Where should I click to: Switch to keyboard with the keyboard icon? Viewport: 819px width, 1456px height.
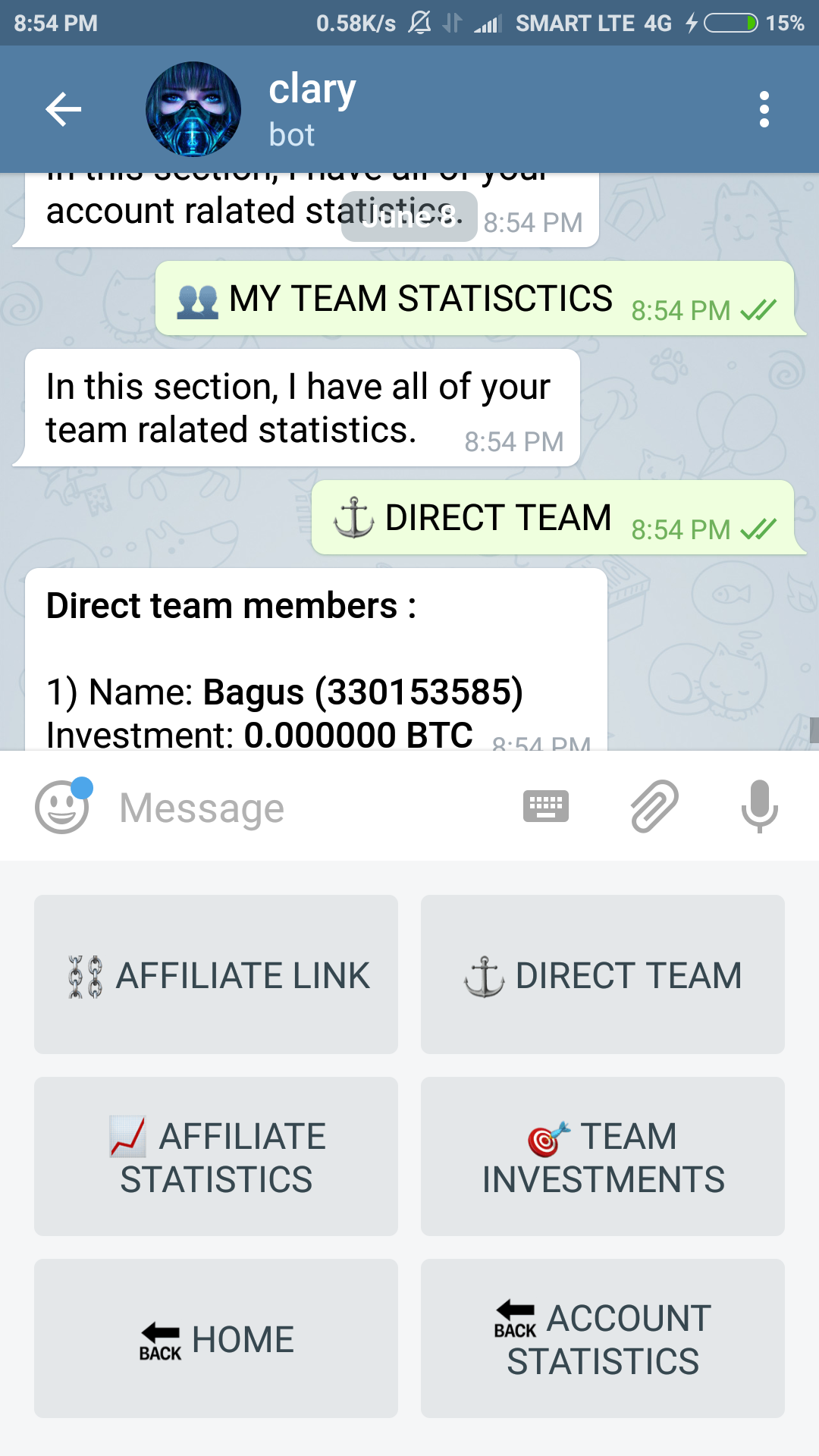click(546, 806)
